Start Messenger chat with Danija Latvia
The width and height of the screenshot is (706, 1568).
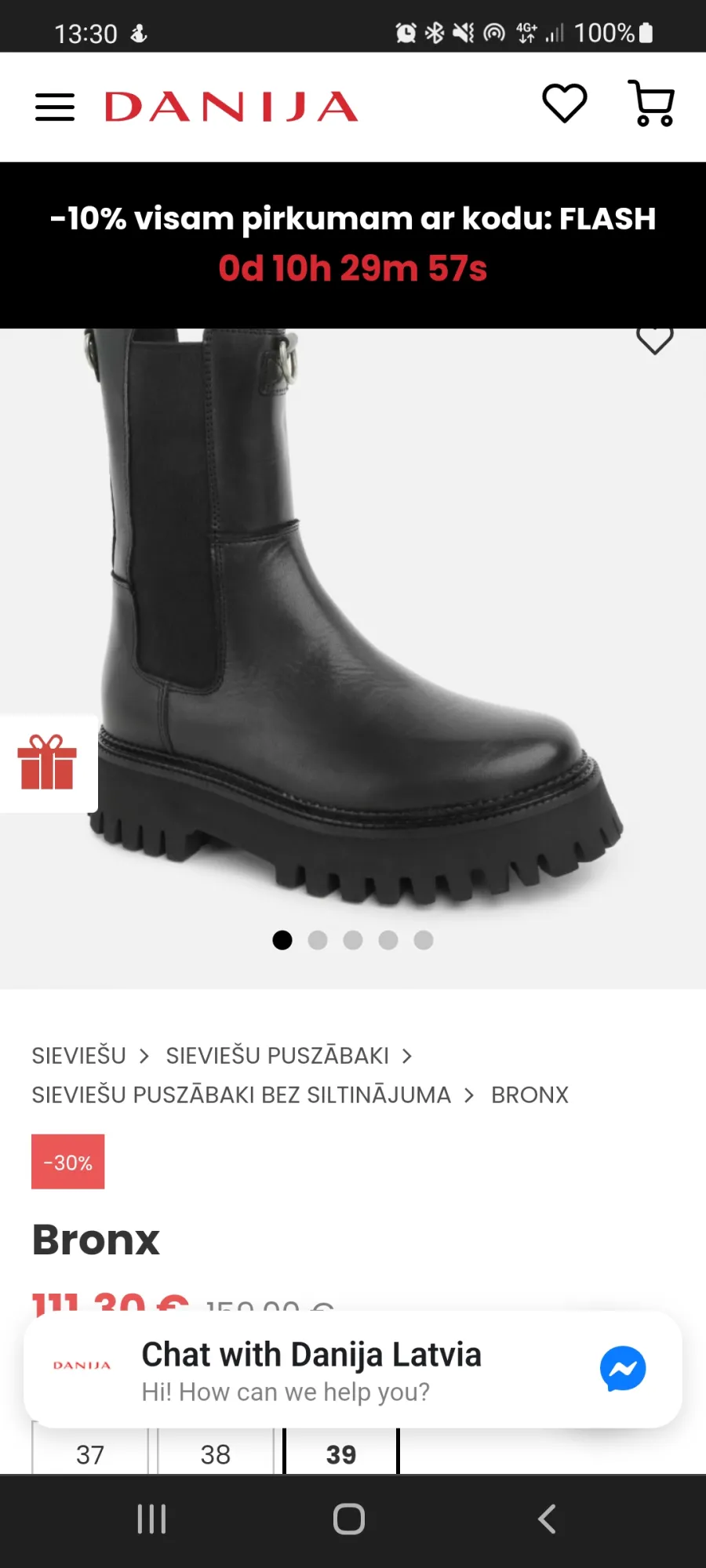353,1370
